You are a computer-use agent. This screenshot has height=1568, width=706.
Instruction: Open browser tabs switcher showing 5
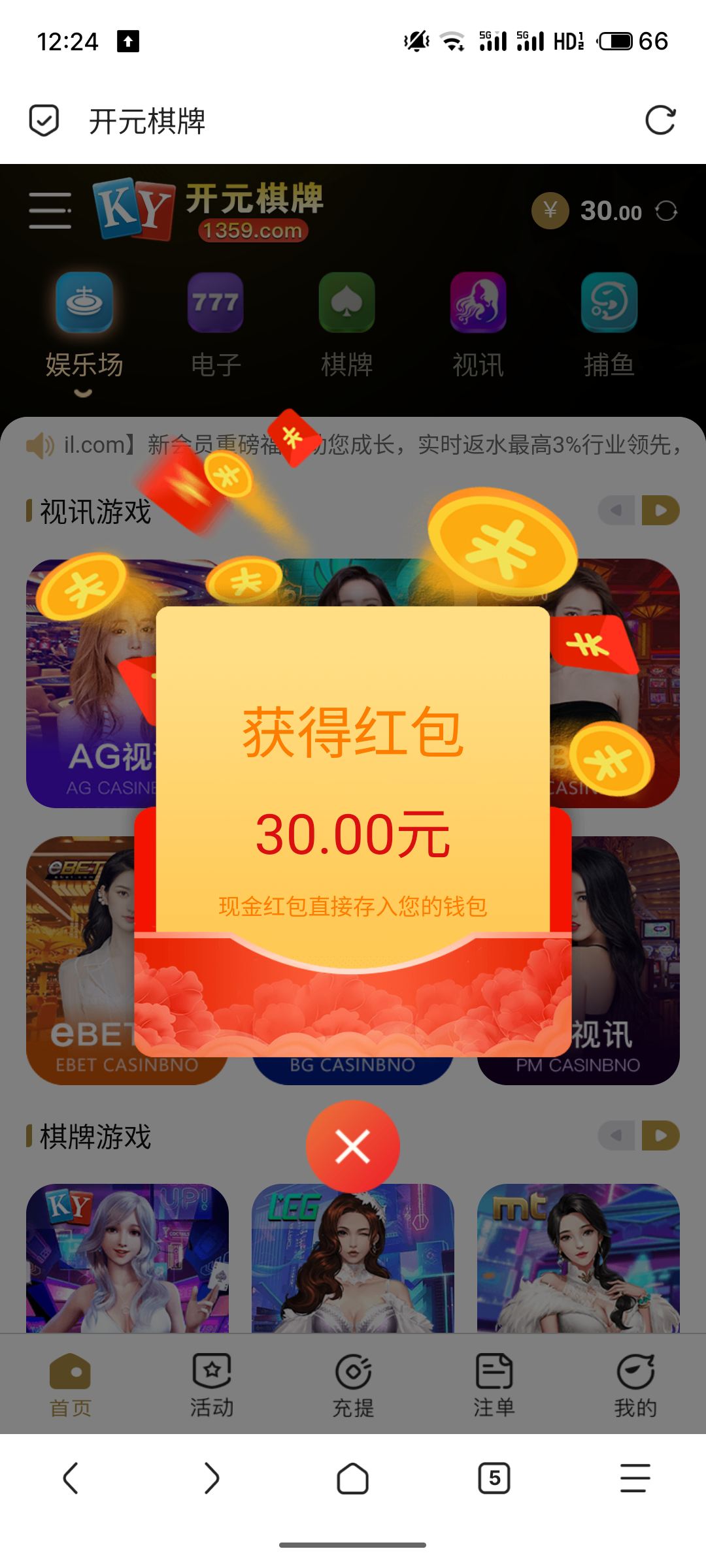click(494, 1478)
